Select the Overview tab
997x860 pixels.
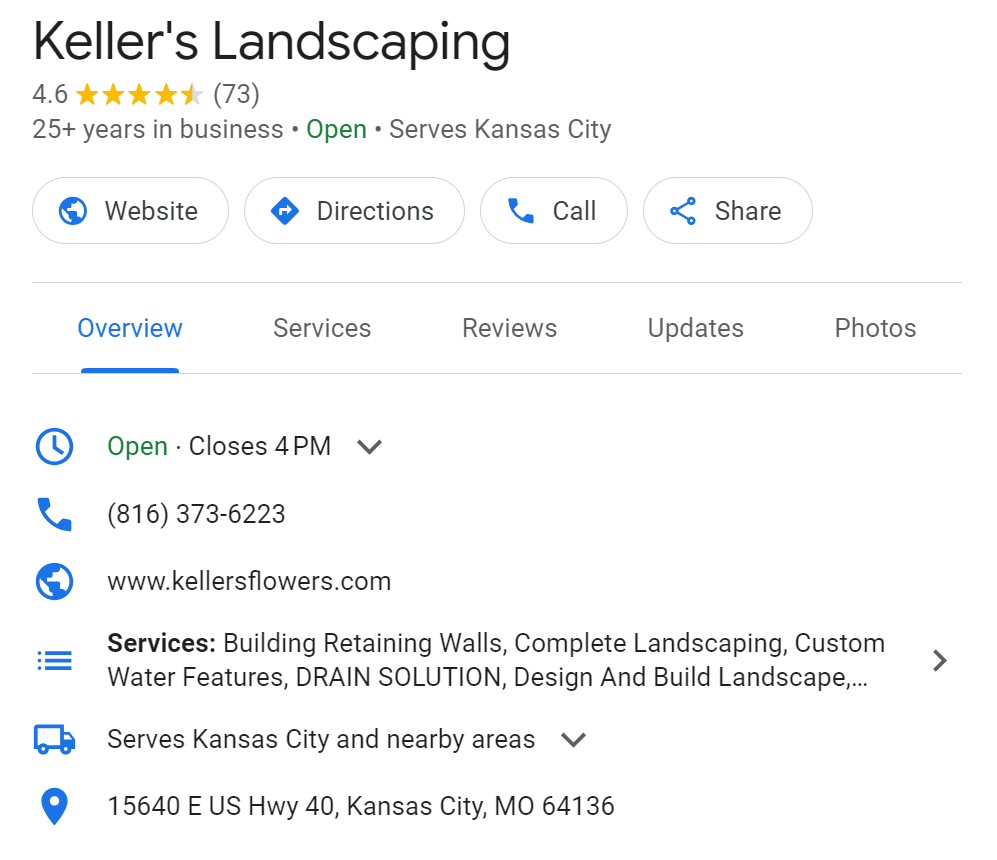click(x=130, y=328)
